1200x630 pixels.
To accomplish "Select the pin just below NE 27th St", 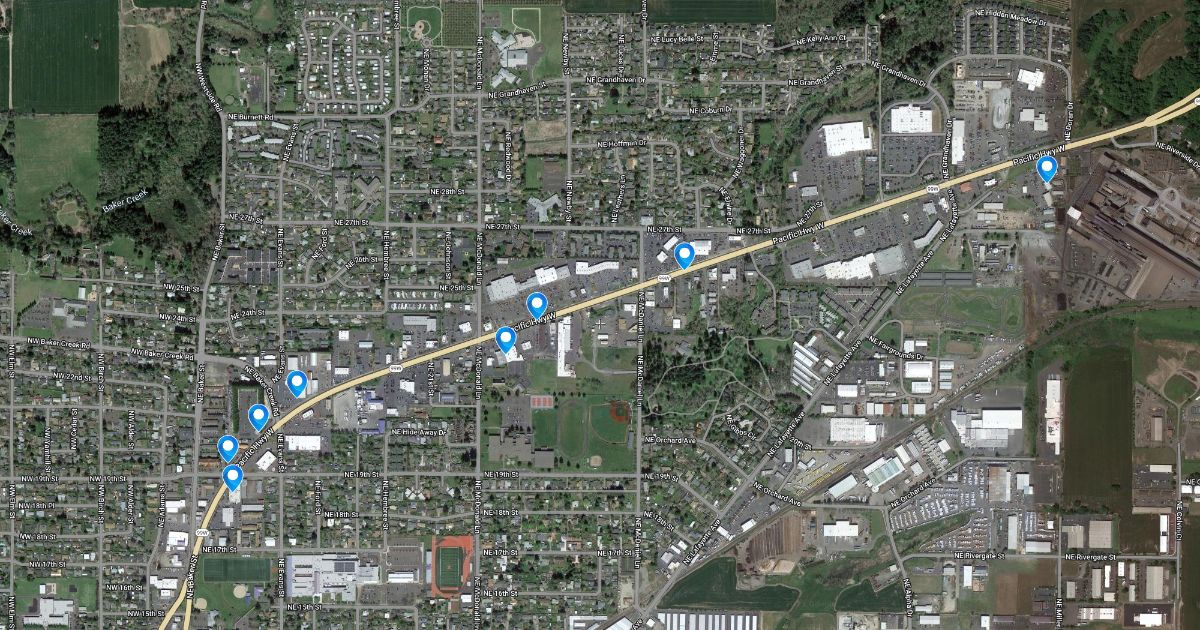I will pyautogui.click(x=684, y=255).
